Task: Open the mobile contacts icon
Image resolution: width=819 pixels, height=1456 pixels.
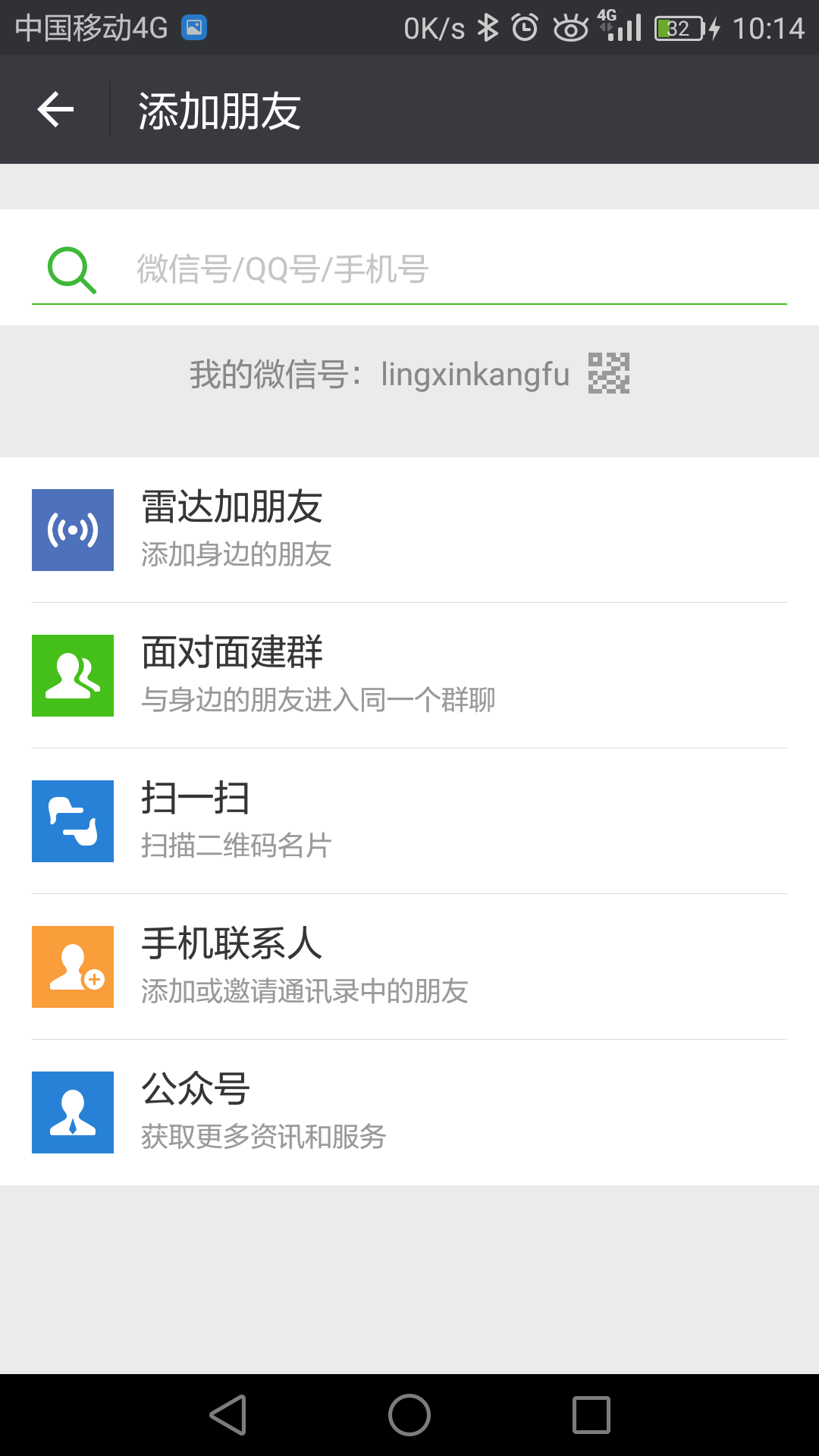Action: click(x=72, y=967)
